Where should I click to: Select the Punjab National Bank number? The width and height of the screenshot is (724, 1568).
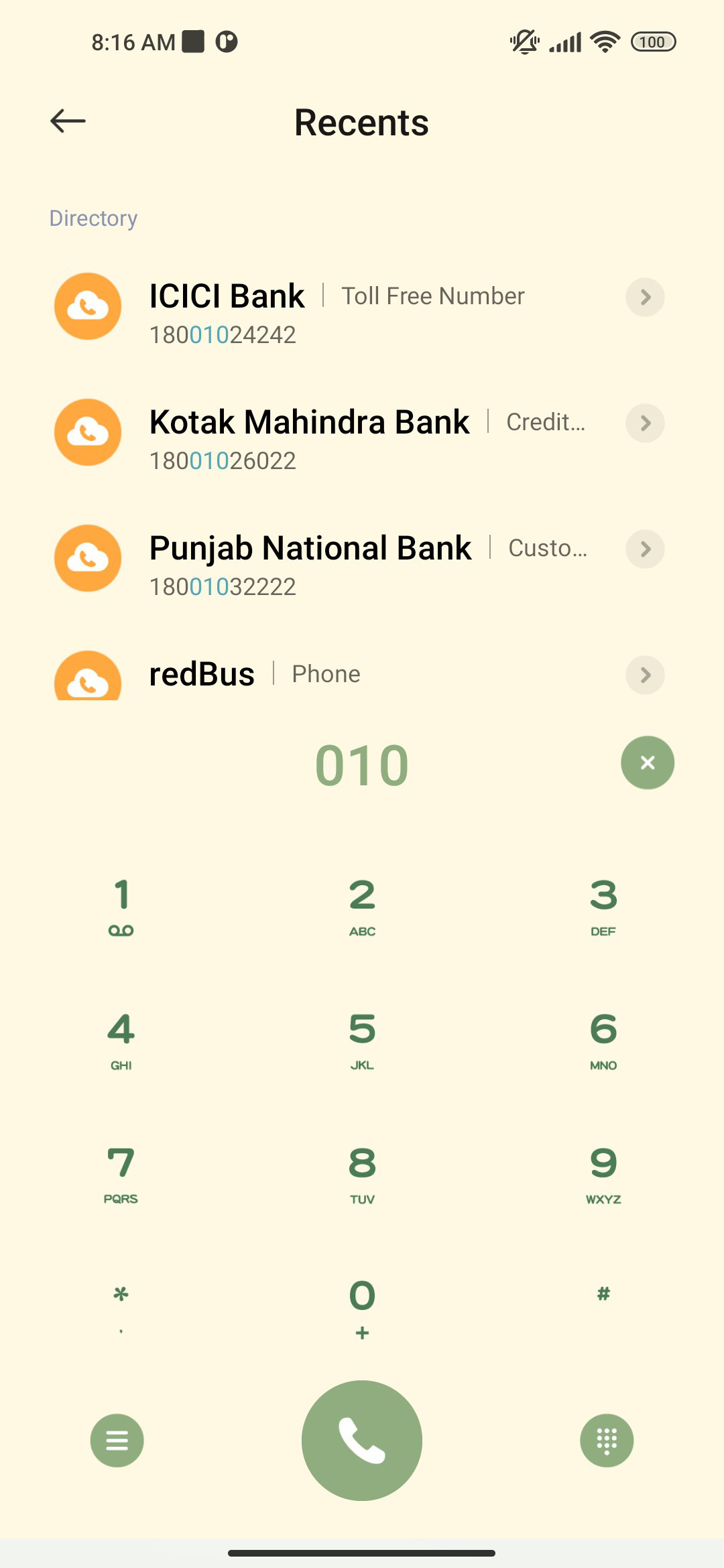(x=223, y=587)
